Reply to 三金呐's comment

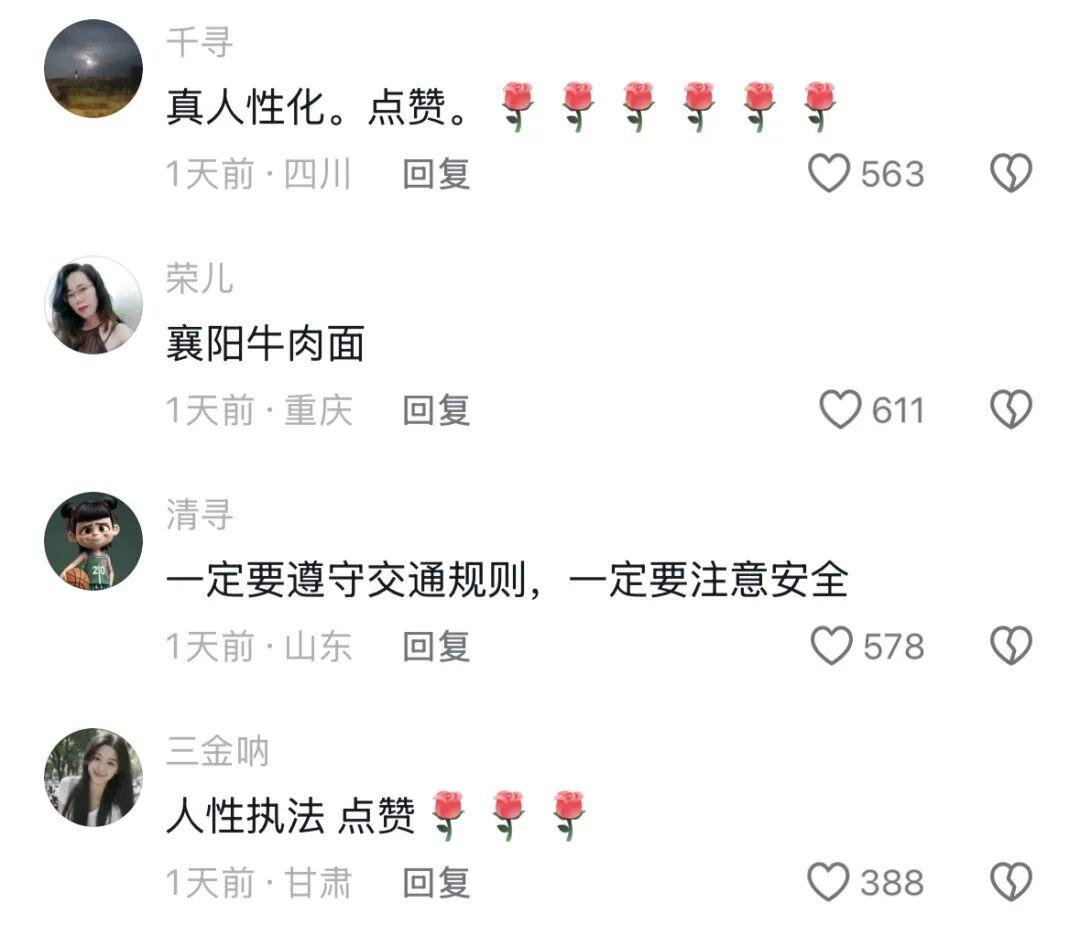(x=436, y=883)
